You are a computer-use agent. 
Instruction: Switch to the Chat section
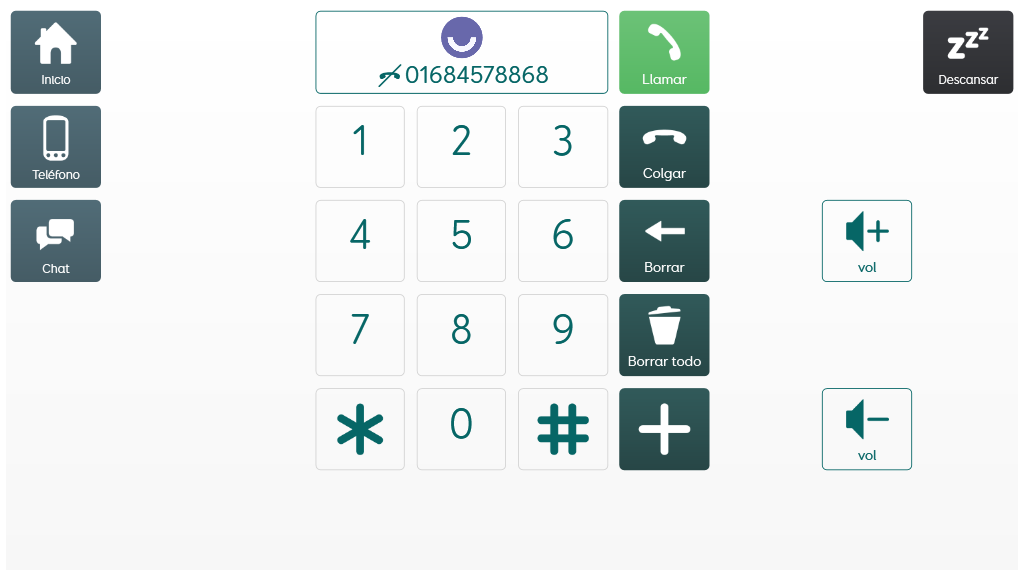click(x=56, y=241)
